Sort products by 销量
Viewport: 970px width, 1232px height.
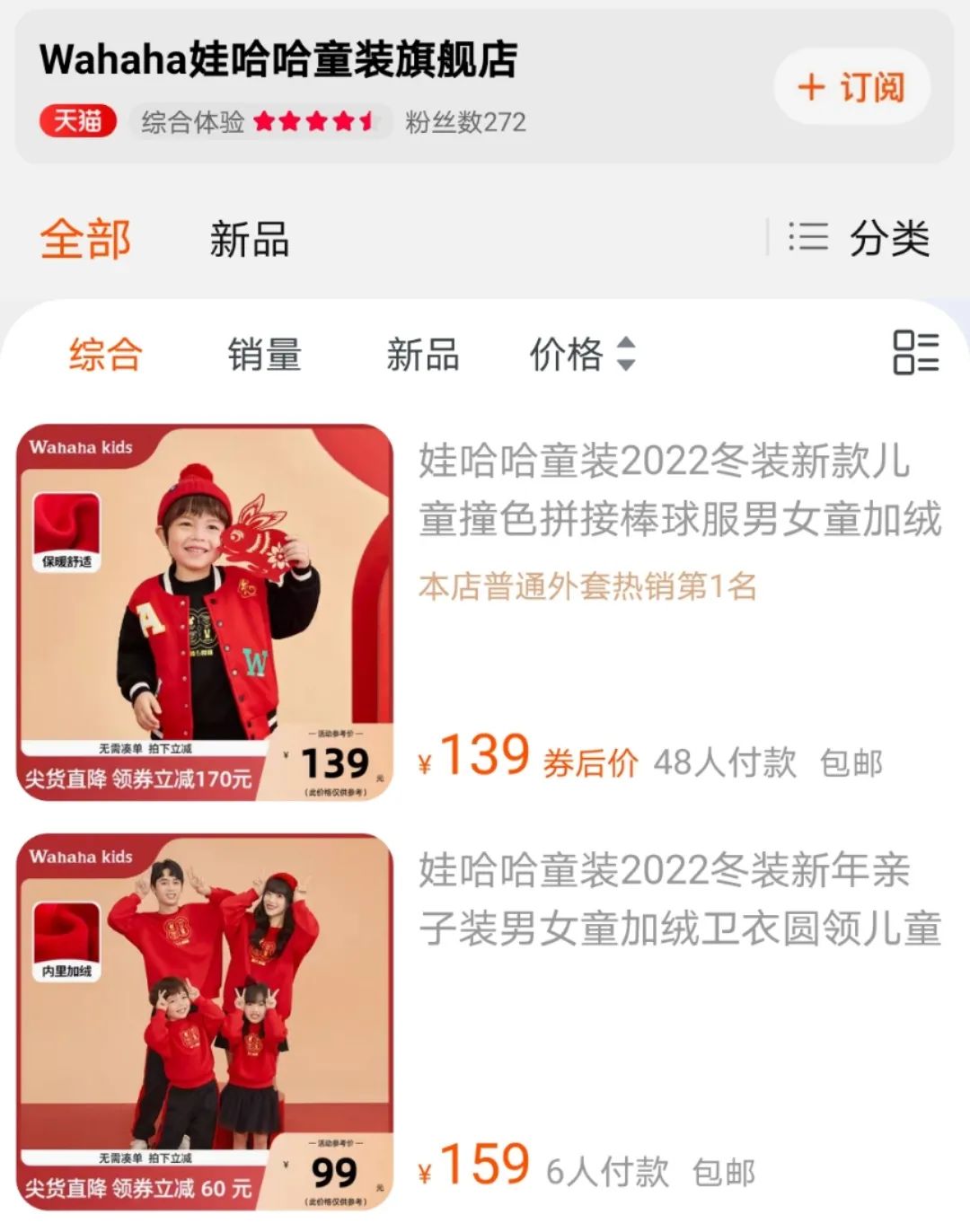click(264, 354)
